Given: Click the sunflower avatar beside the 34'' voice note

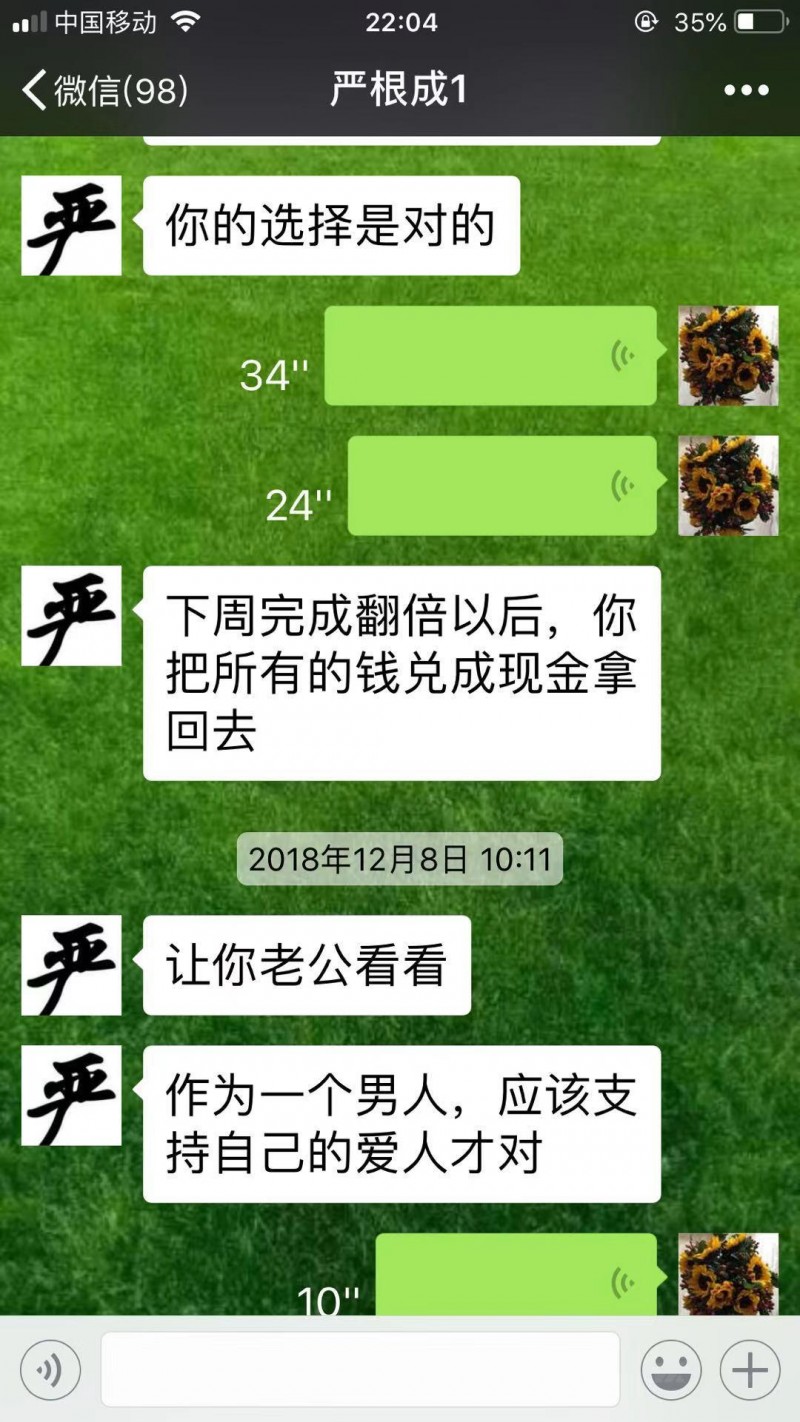Looking at the screenshot, I should [x=729, y=358].
